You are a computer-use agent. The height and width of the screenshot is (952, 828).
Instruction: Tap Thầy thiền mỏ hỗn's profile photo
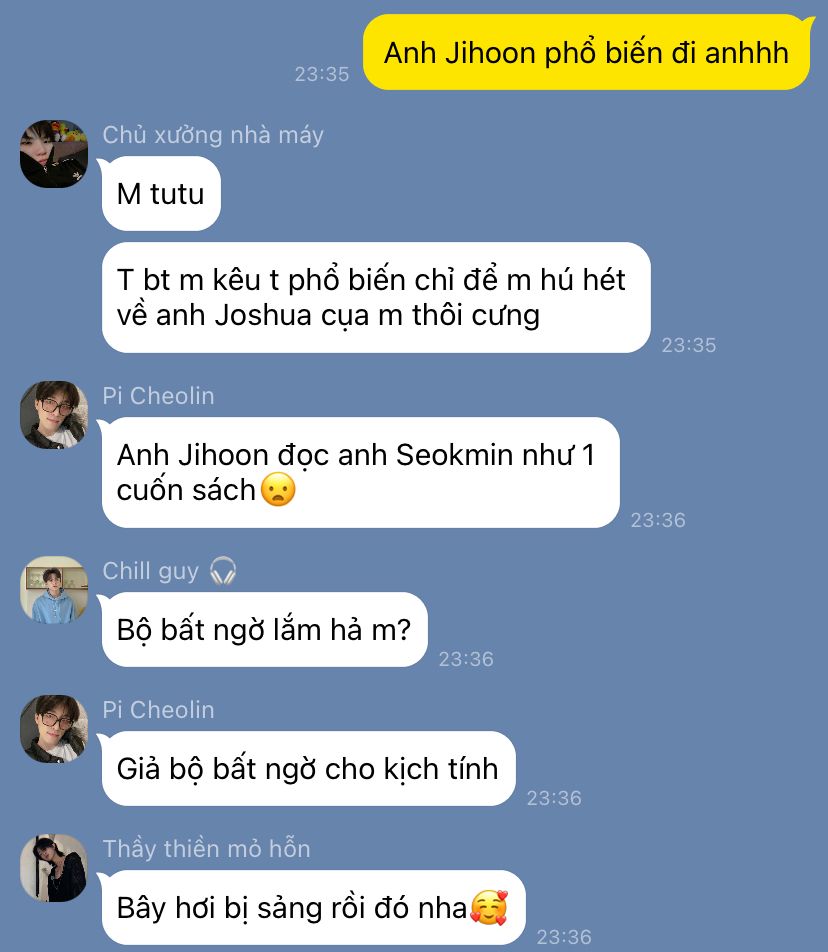[x=54, y=867]
